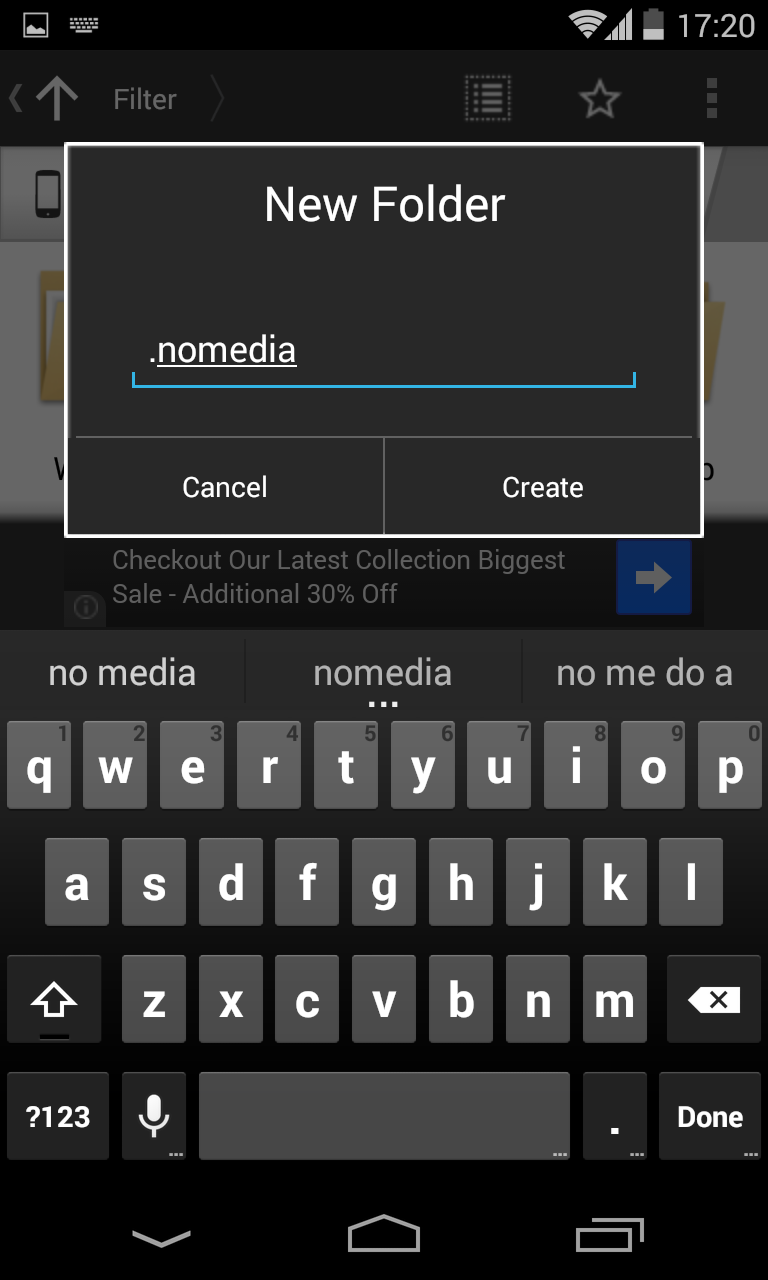Screen dimensions: 768x1280
Task: Cancel the New Folder dialog
Action: click(x=225, y=487)
